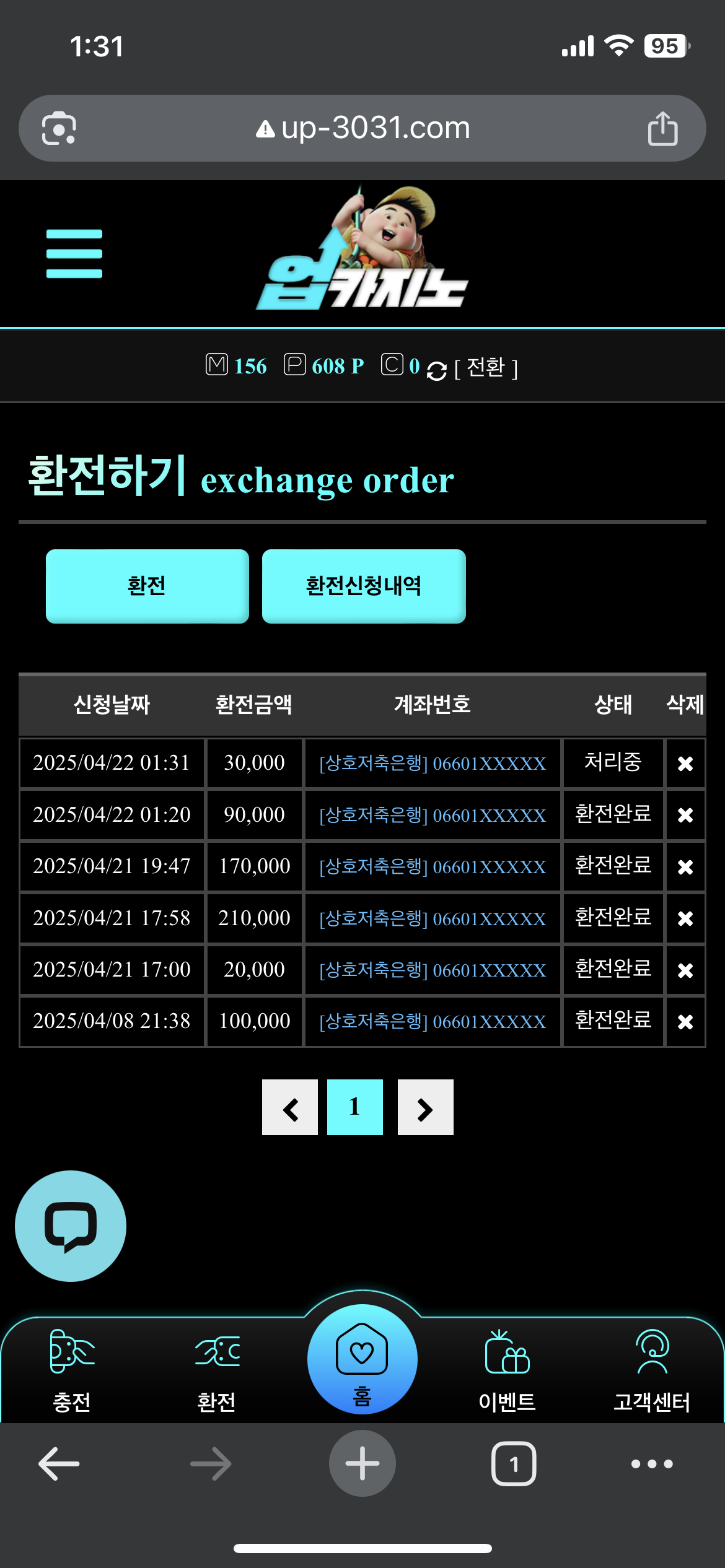Share the page from the address bar
Viewport: 725px width, 1568px height.
[663, 128]
